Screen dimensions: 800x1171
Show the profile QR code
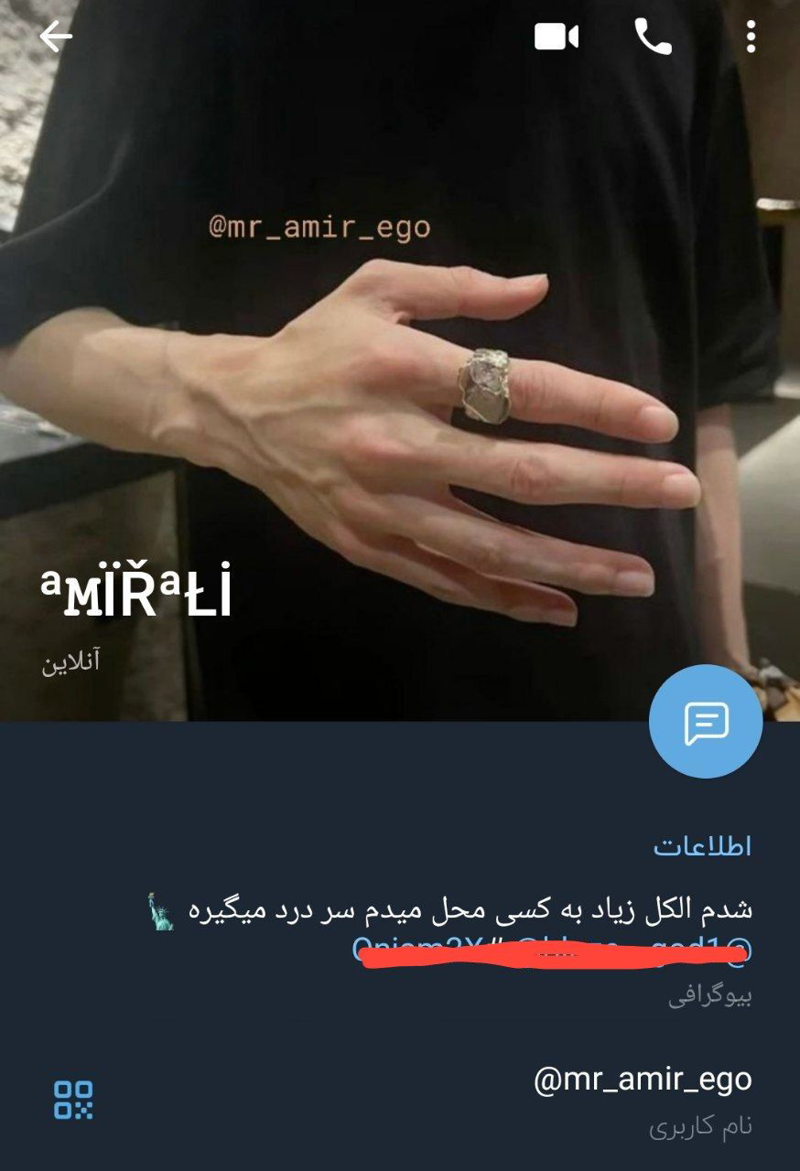pyautogui.click(x=73, y=1099)
